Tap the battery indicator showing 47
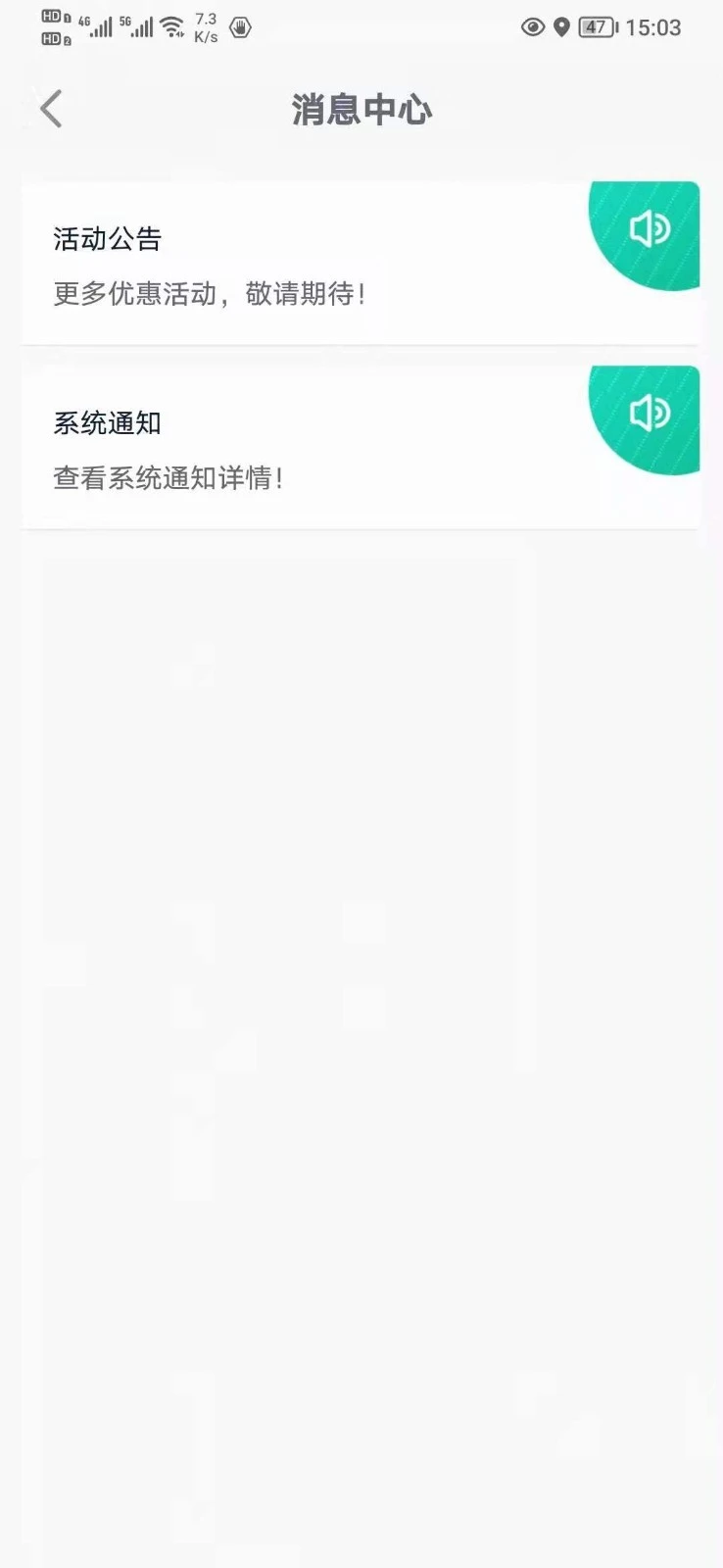This screenshot has height=1568, width=723. coord(593,27)
